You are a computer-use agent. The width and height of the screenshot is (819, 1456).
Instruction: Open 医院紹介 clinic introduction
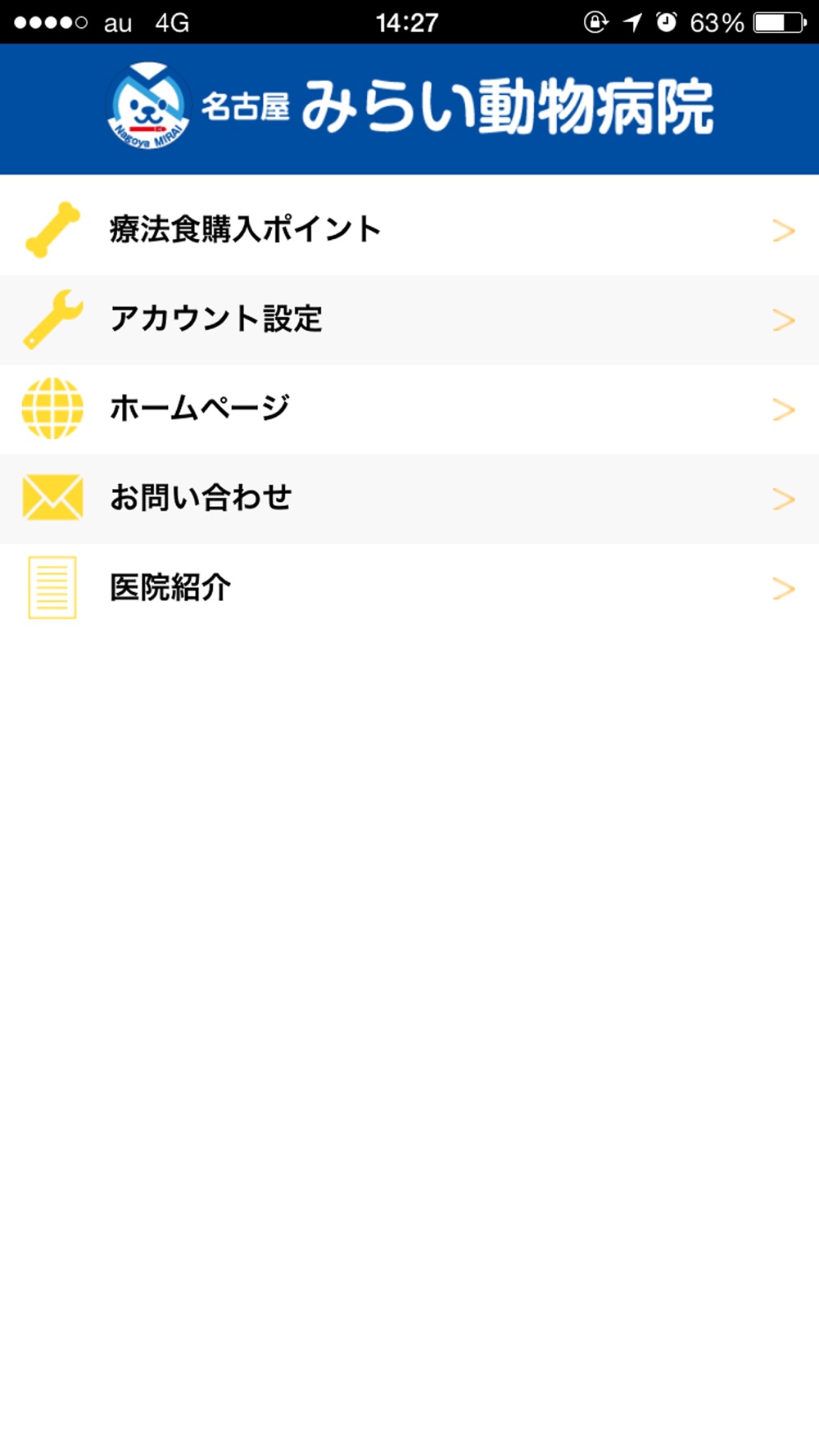pyautogui.click(x=409, y=588)
